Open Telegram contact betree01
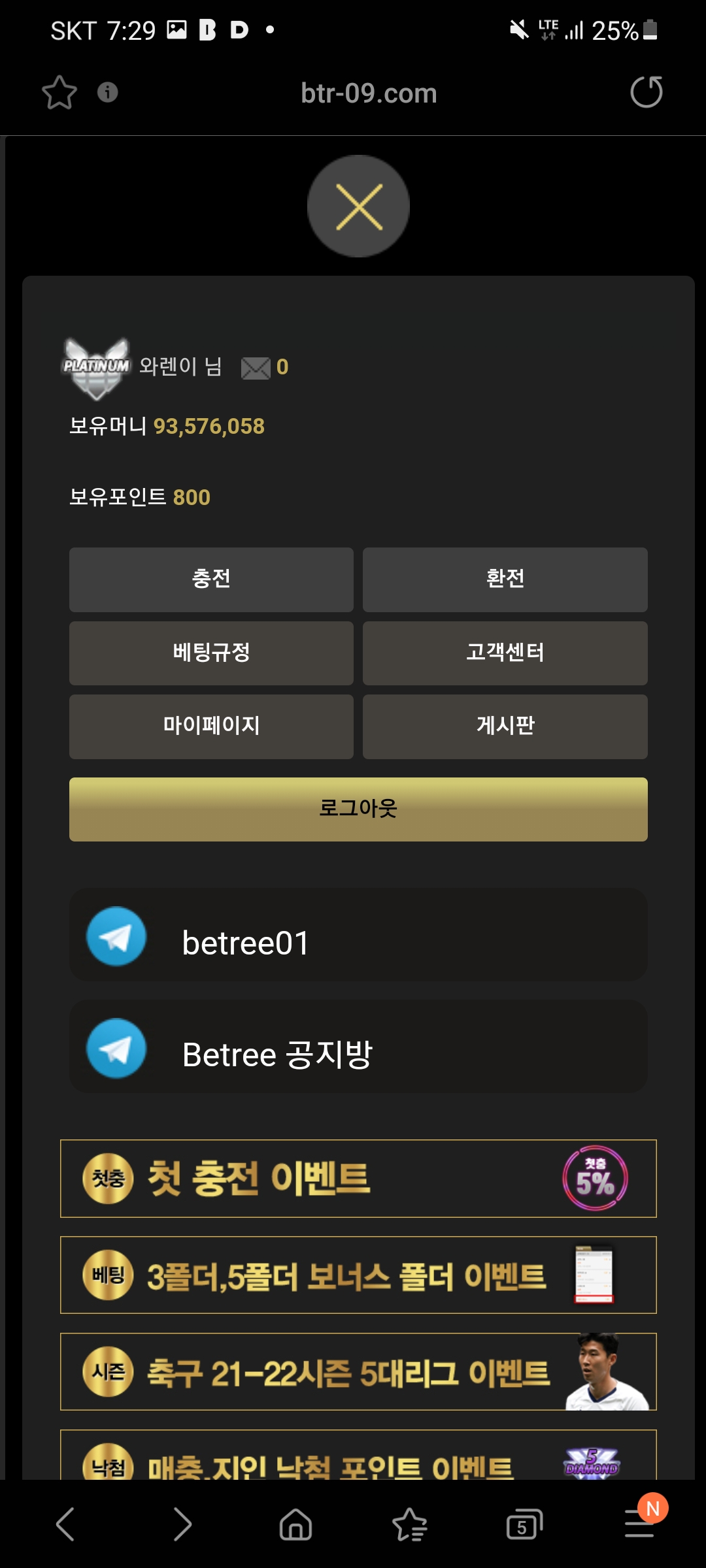 [x=358, y=935]
